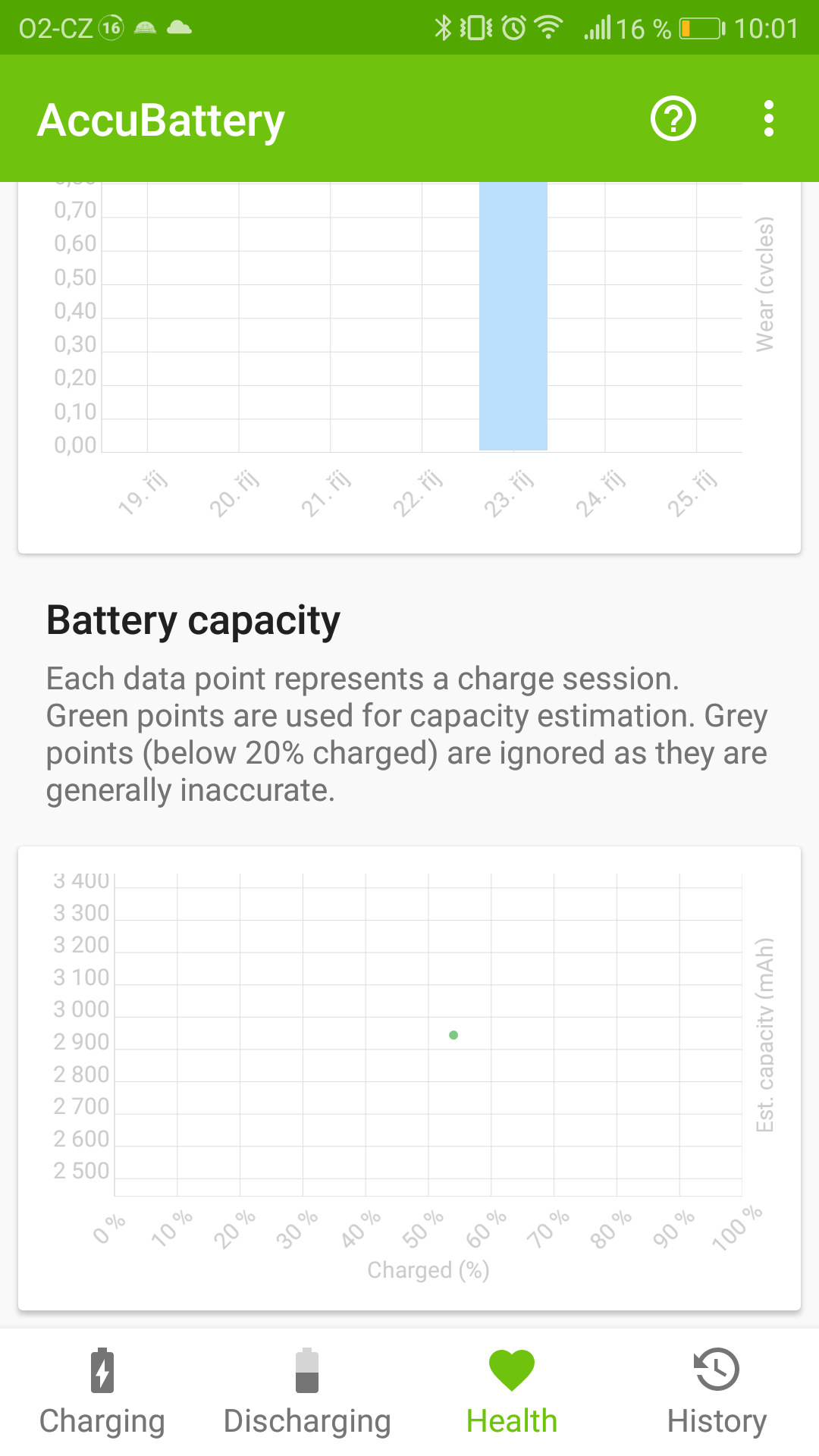The width and height of the screenshot is (819, 1456).
Task: Go to the History tab
Action: coord(717,1392)
